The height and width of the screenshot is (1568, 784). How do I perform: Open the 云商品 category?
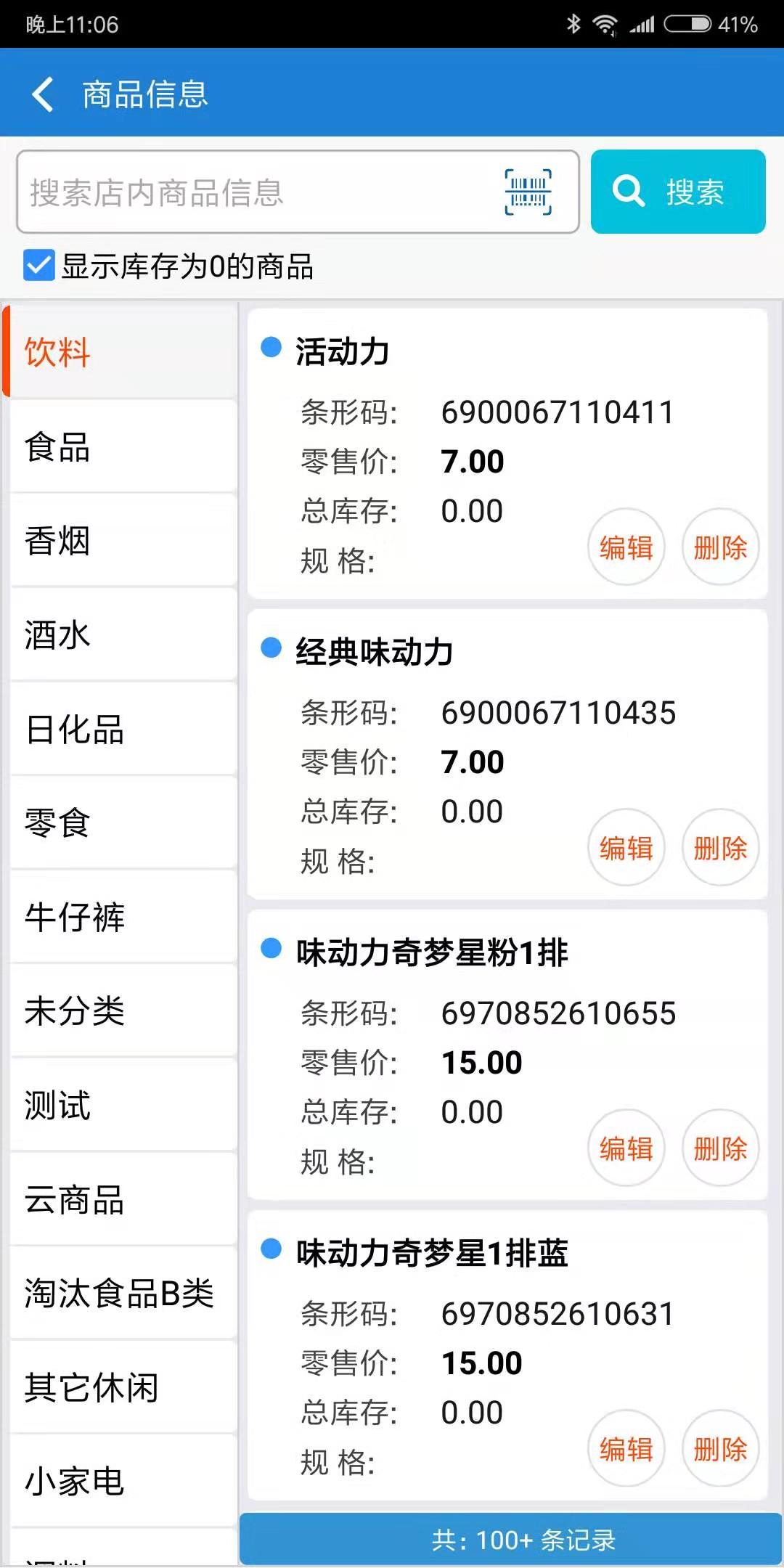(124, 1199)
